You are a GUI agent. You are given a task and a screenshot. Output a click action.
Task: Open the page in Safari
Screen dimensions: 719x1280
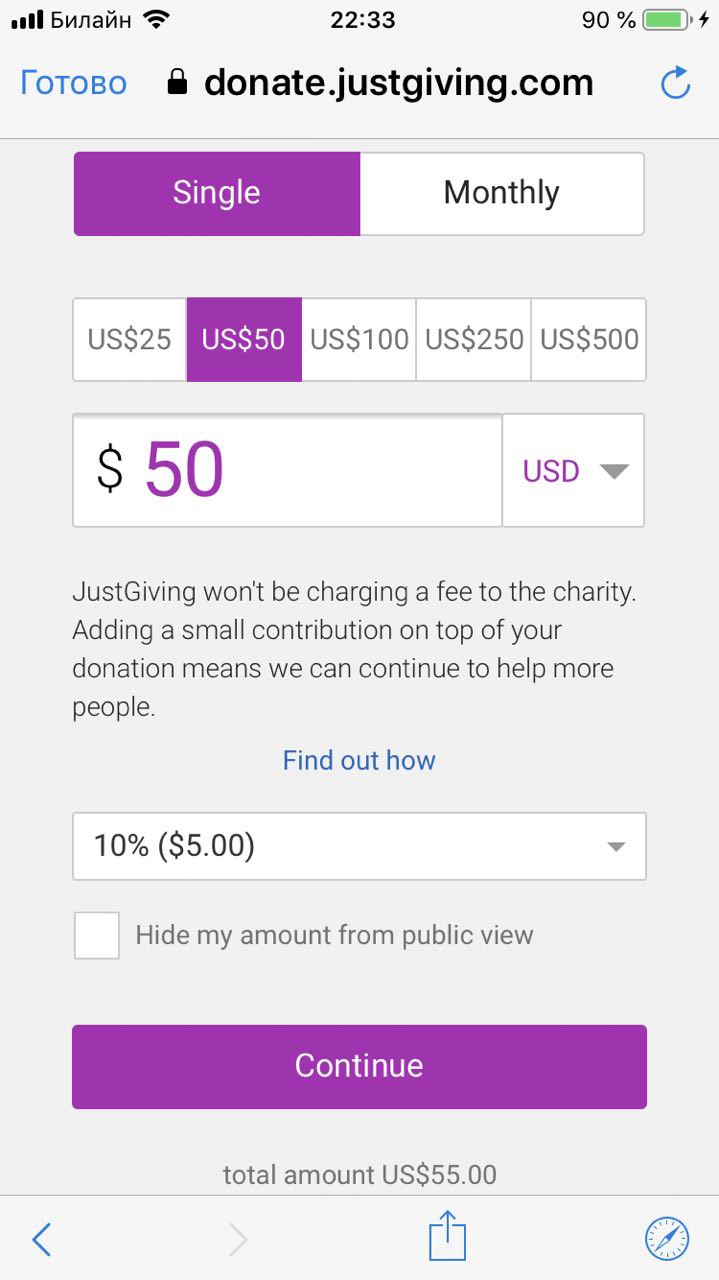click(667, 1240)
